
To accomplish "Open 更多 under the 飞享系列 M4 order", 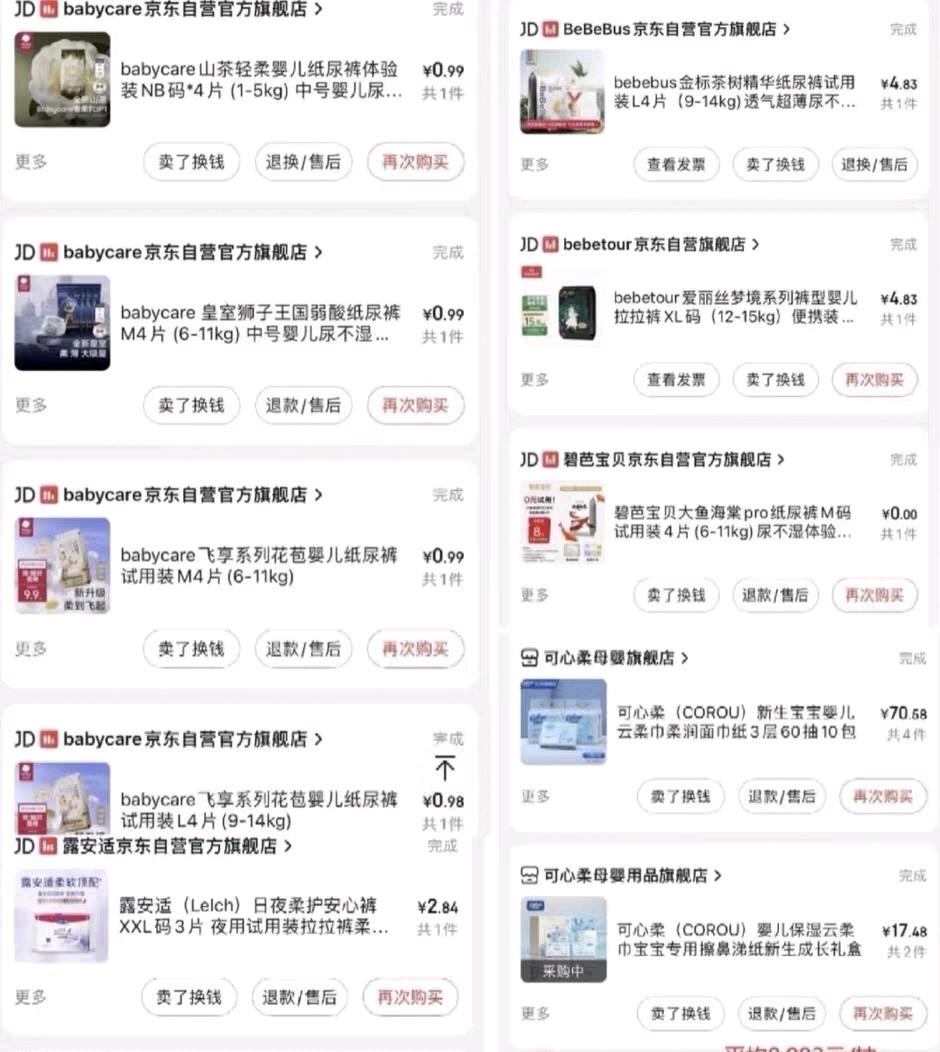I will point(30,649).
